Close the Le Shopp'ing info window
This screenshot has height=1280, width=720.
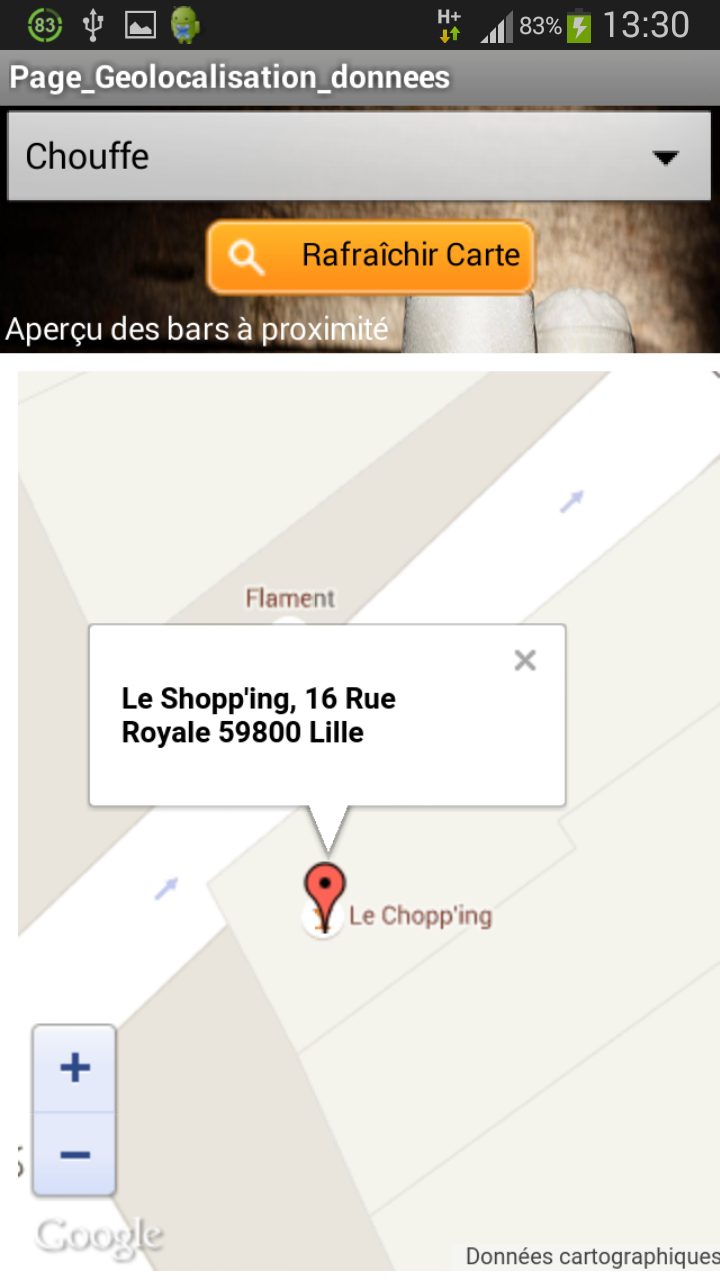click(x=525, y=660)
